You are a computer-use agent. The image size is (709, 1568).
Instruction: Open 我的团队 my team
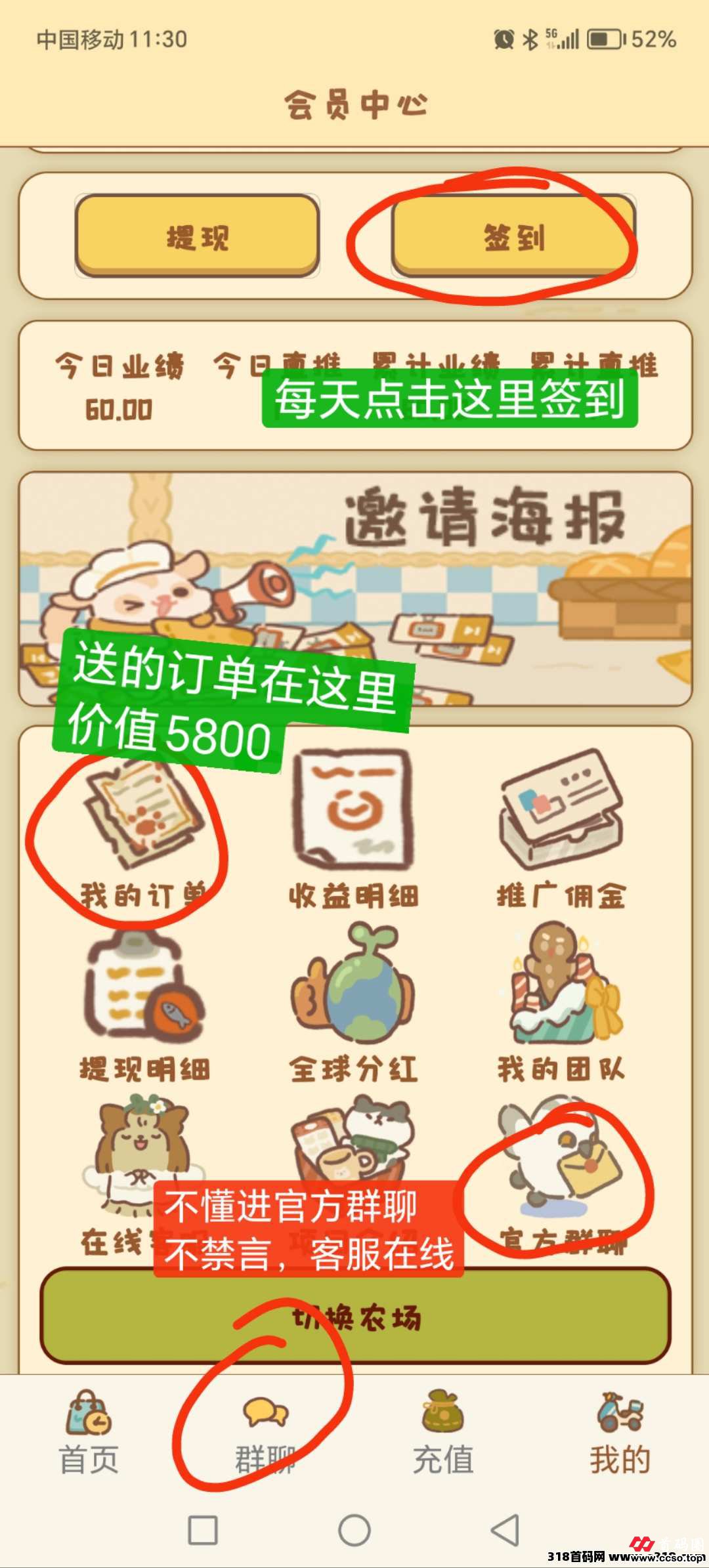click(561, 1004)
